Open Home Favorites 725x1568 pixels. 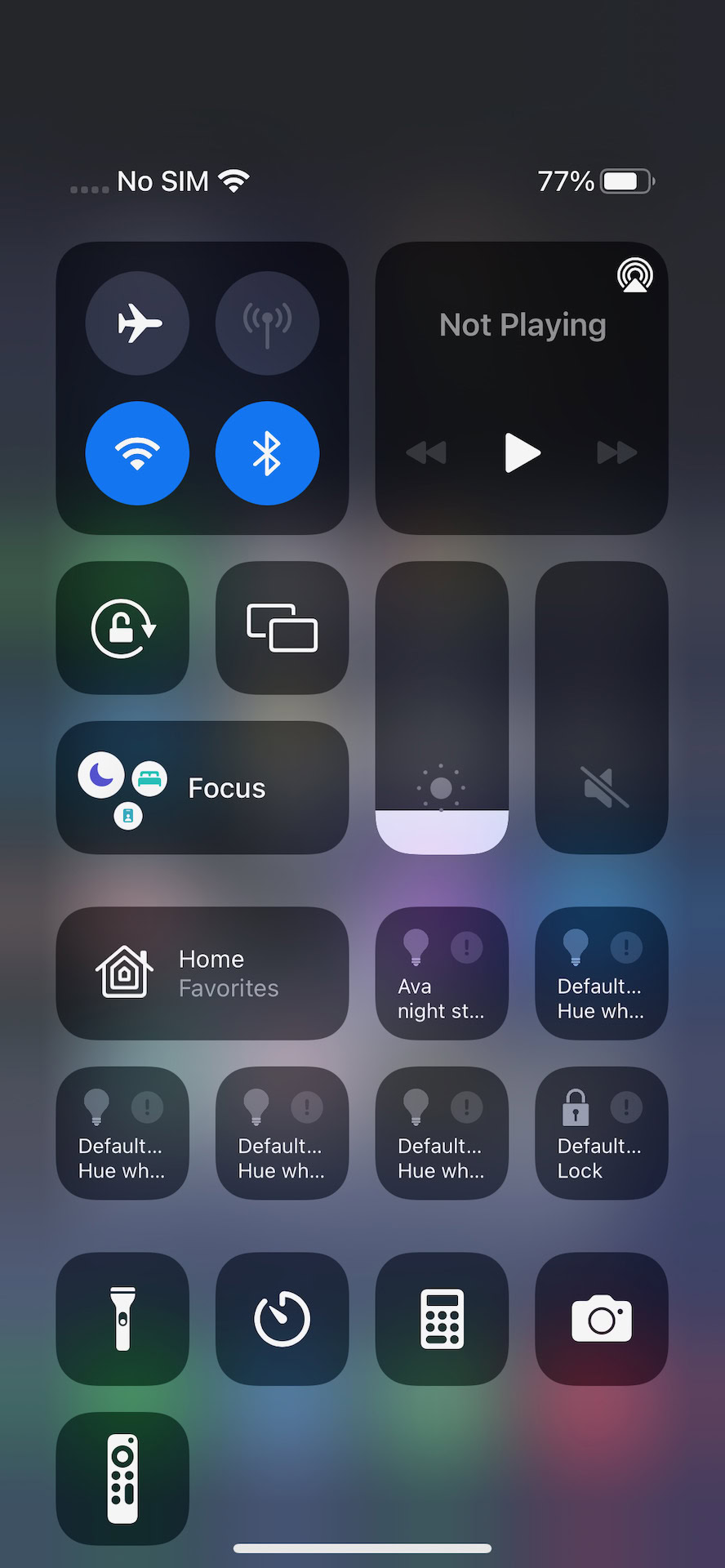(x=202, y=973)
